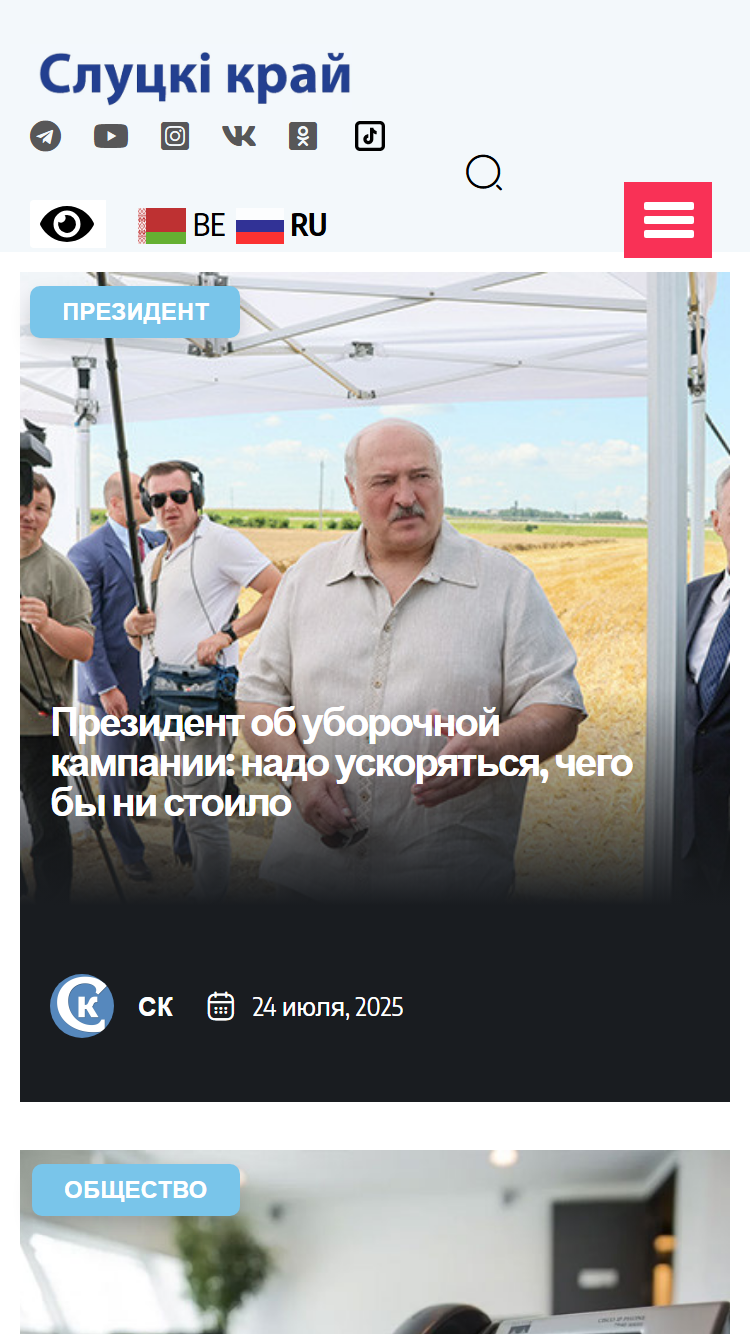Select the ОБЩЕСТВО category tag
750x1334 pixels.
point(136,1190)
